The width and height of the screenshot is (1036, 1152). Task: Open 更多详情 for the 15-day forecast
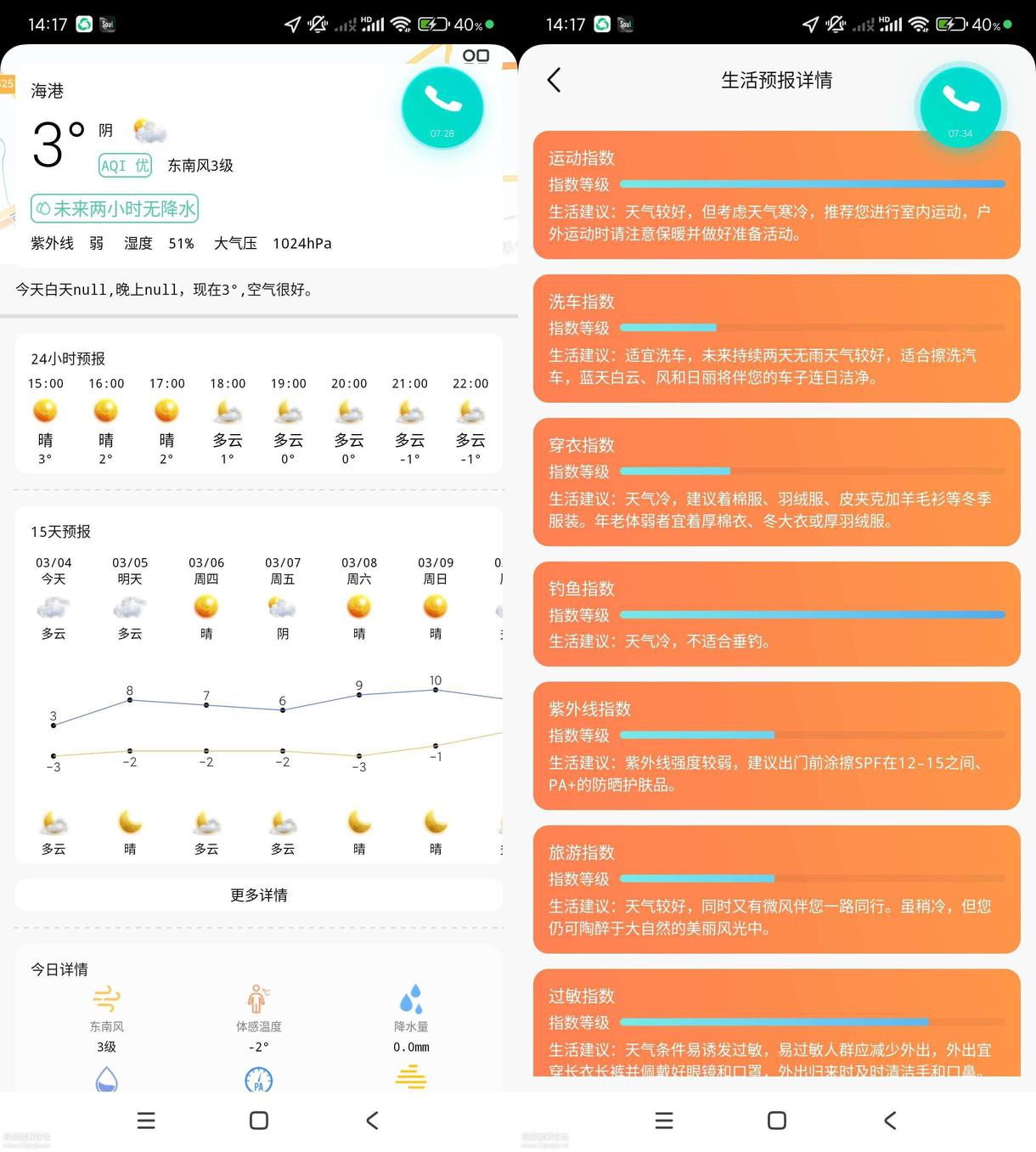point(259,895)
